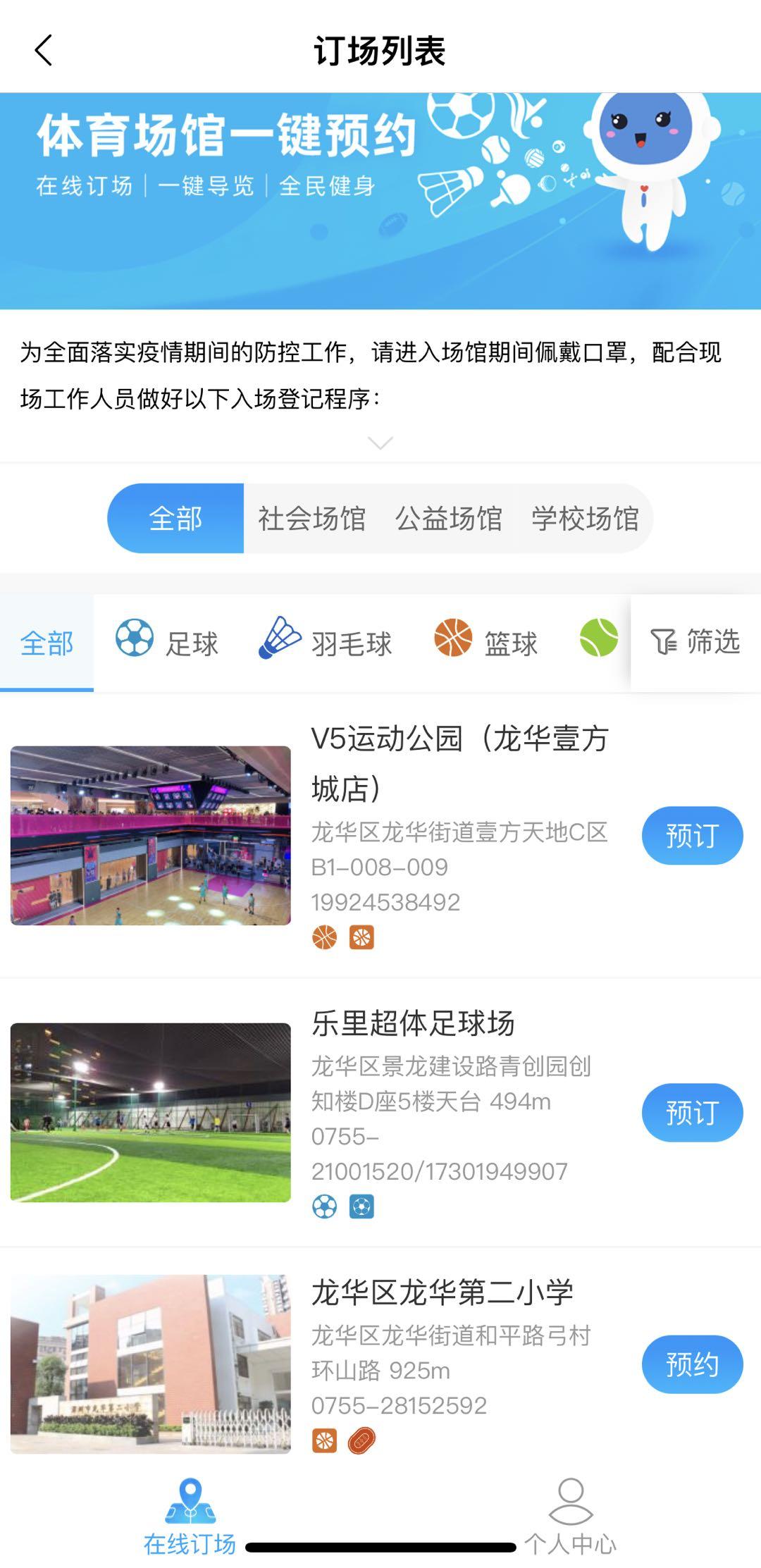This screenshot has height=1568, width=761.
Task: View the 乐里超体足球场 venue card
Action: [x=413, y=1023]
